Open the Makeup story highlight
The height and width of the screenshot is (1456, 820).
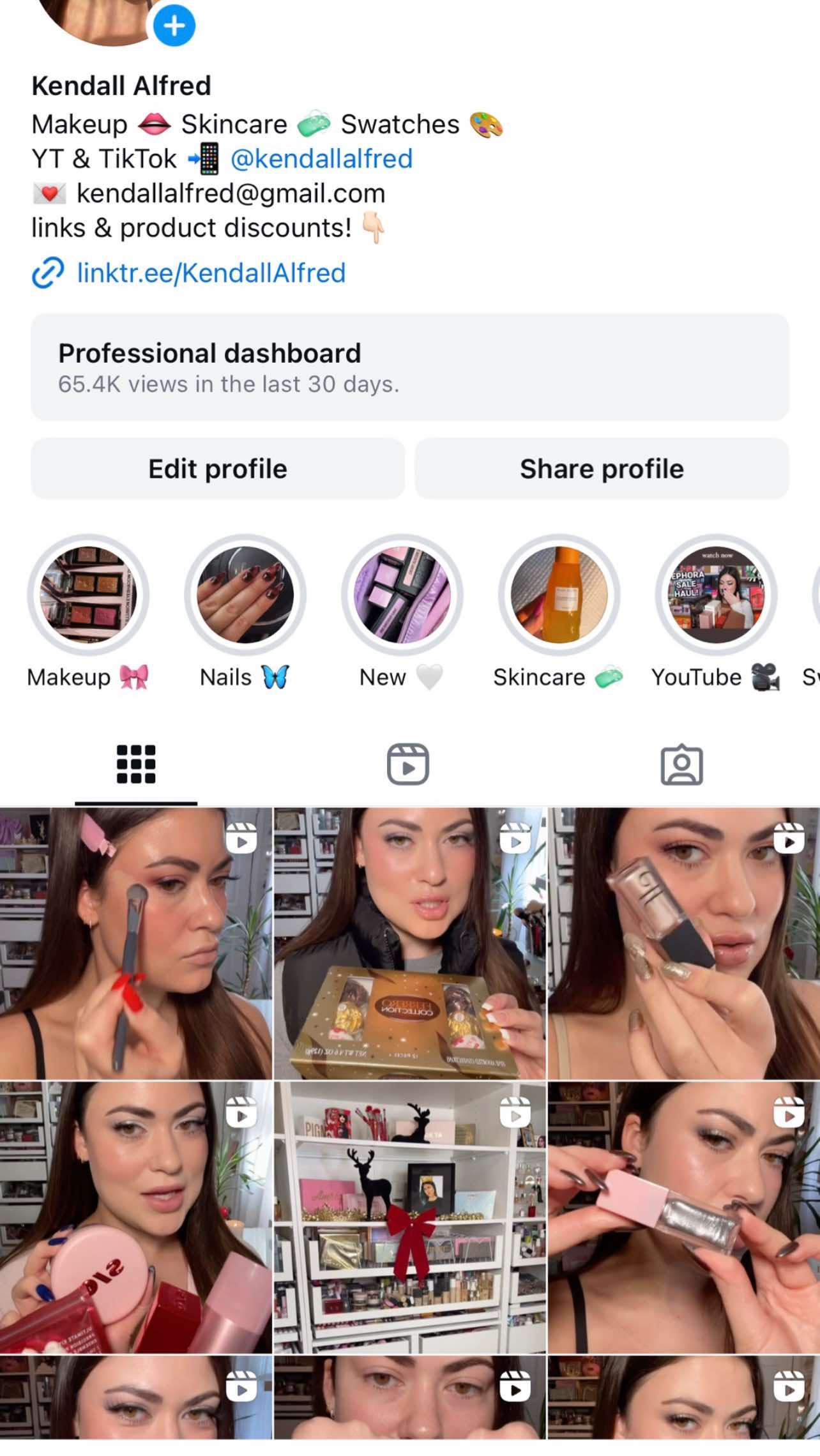tap(88, 595)
